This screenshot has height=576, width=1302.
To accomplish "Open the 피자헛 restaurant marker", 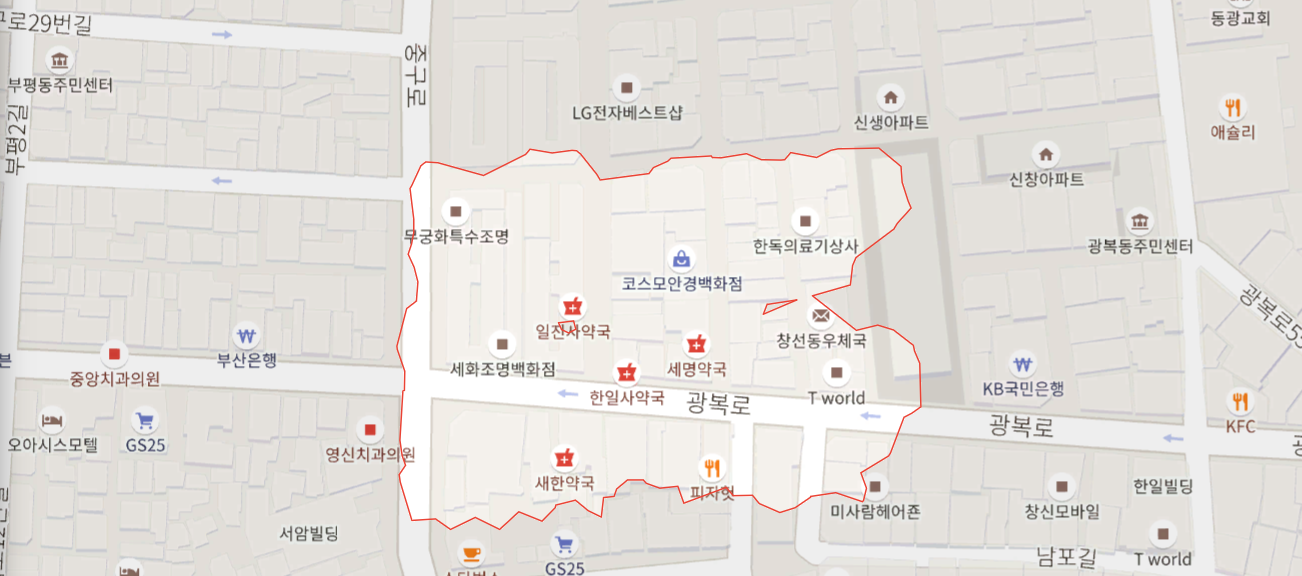I will point(712,467).
